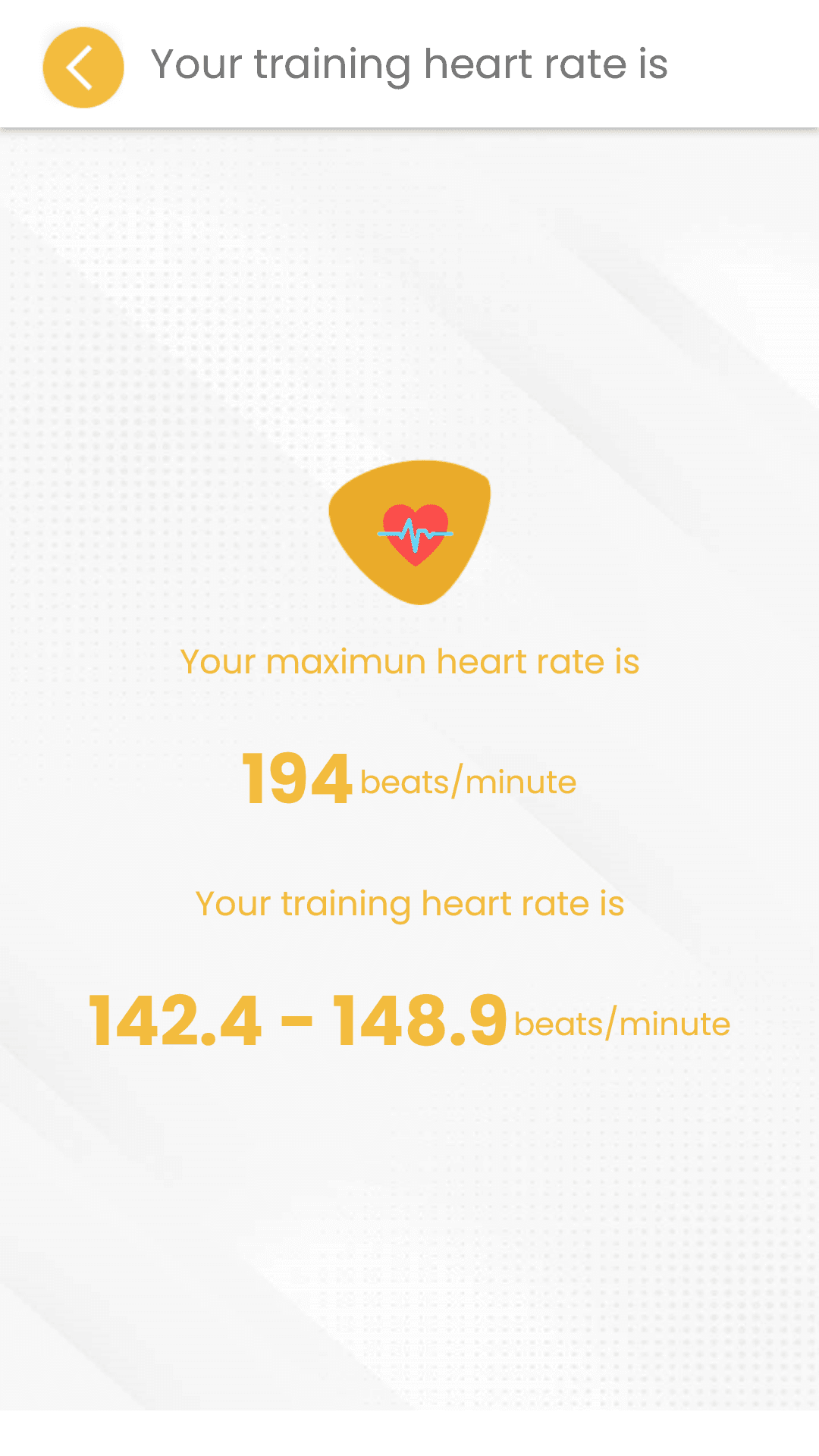This screenshot has height=1456, width=819.
Task: Go back using the yellow arrow button
Action: [83, 67]
